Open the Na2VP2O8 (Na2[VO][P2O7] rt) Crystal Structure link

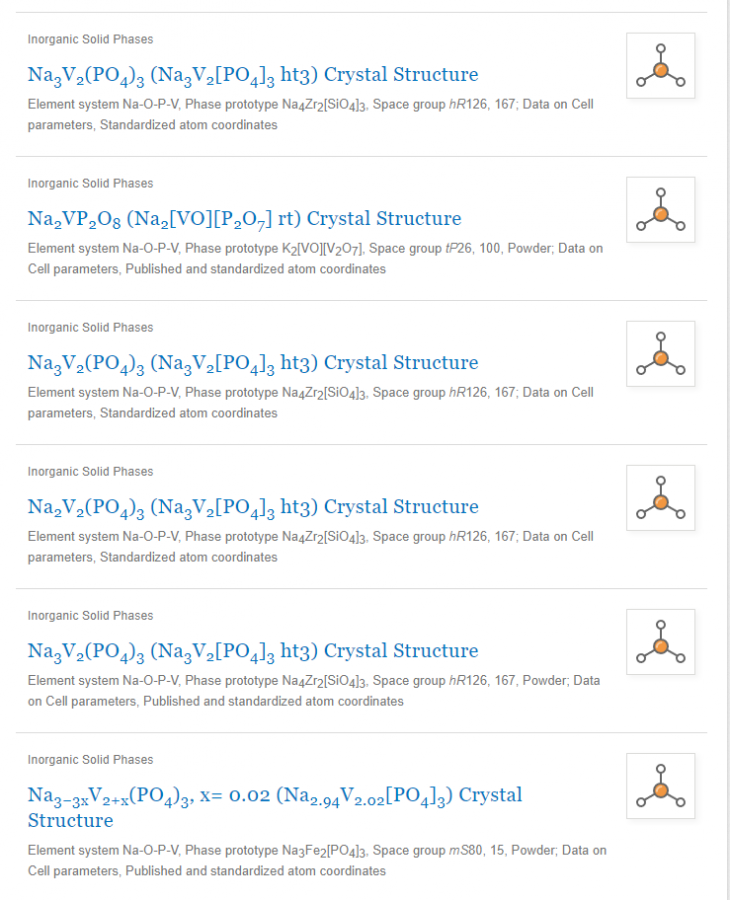(x=244, y=219)
